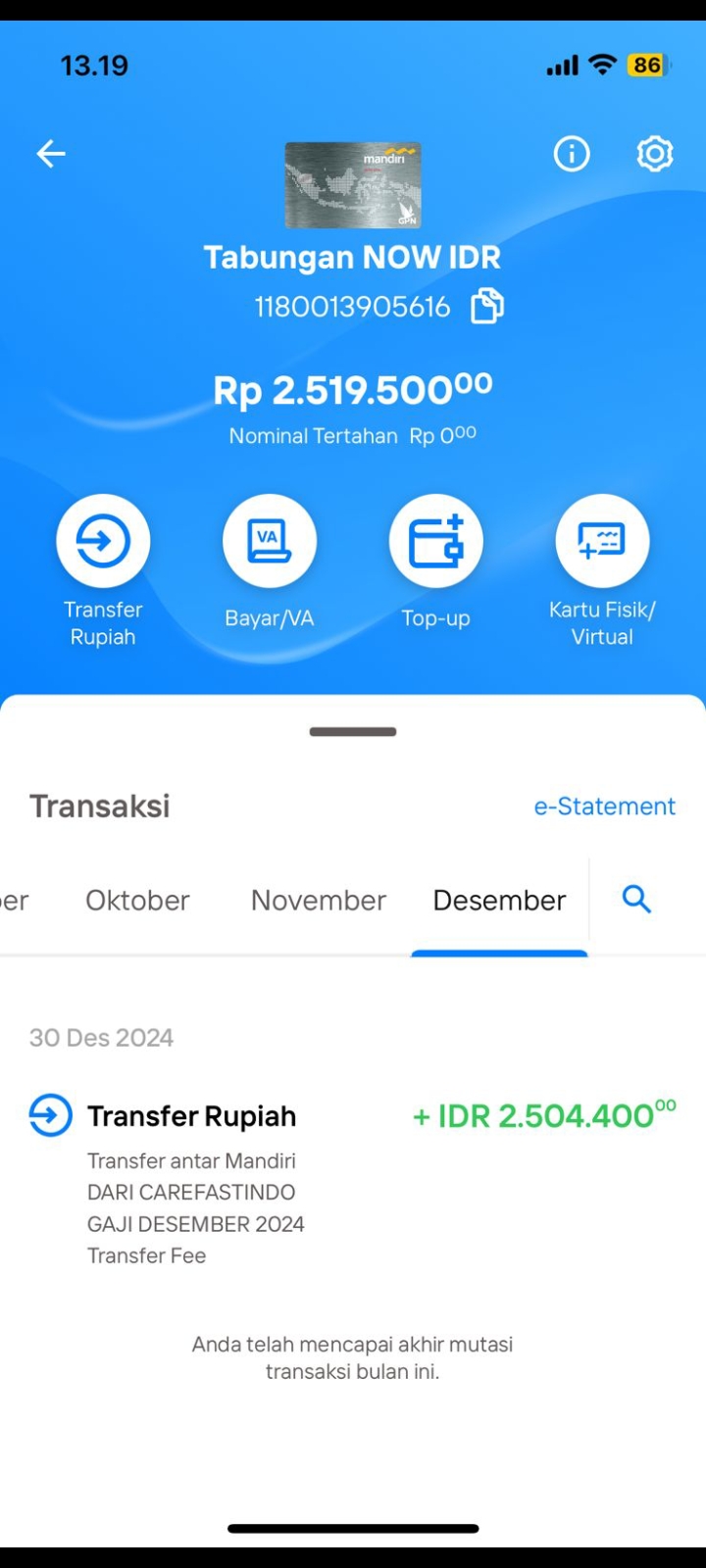This screenshot has width=706, height=1568.
Task: Copy the account number 1180013905616
Action: coord(487,306)
